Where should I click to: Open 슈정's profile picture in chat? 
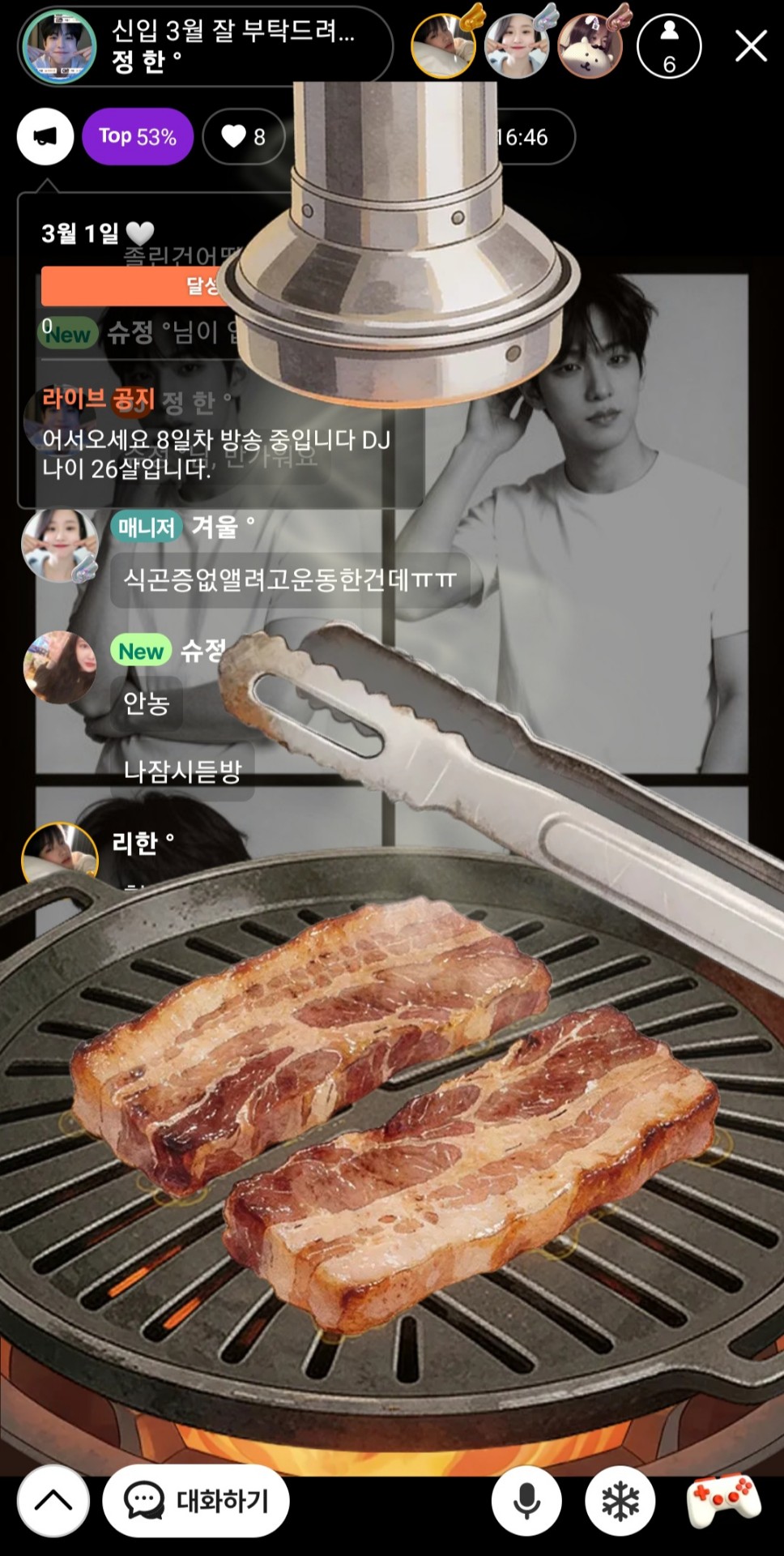tap(59, 667)
